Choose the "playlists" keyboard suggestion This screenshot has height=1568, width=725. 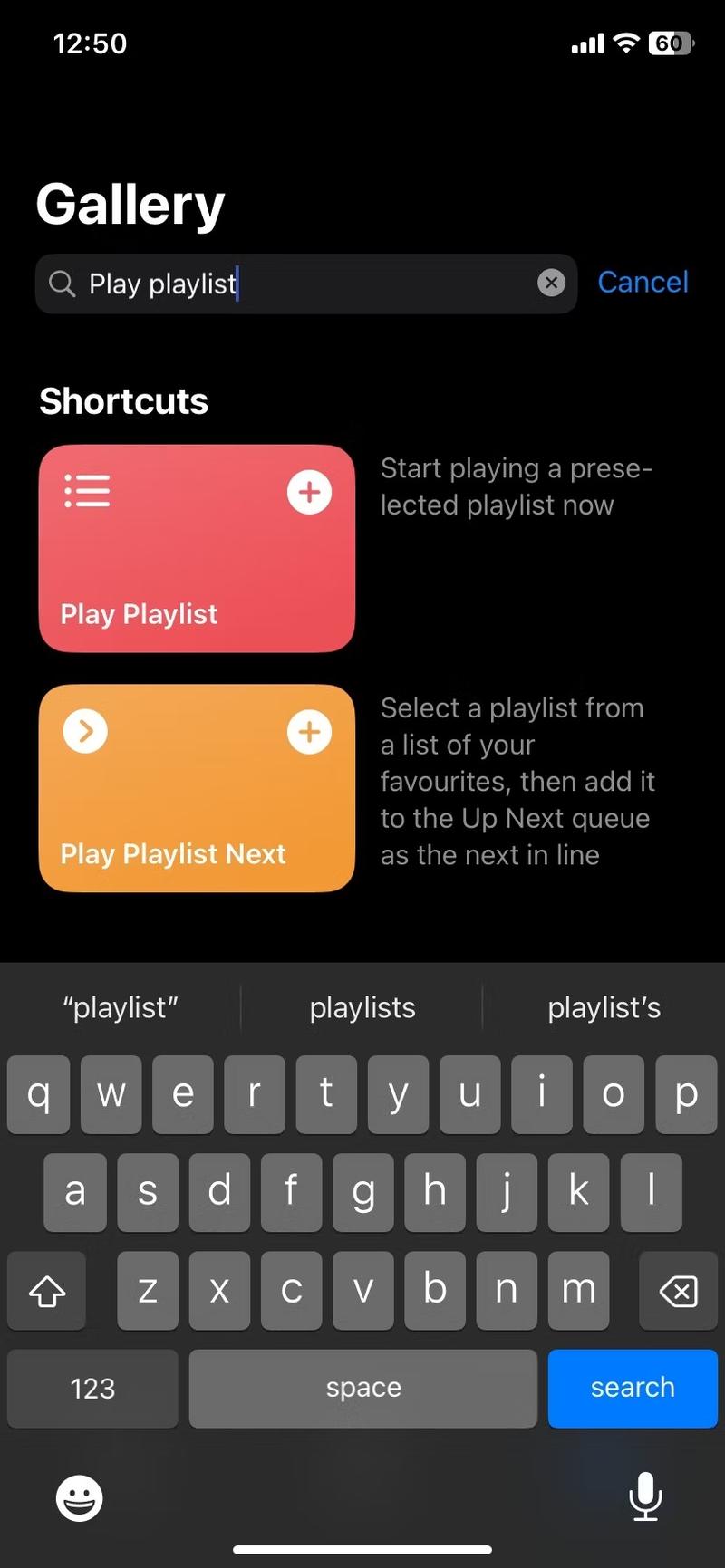(x=362, y=1007)
